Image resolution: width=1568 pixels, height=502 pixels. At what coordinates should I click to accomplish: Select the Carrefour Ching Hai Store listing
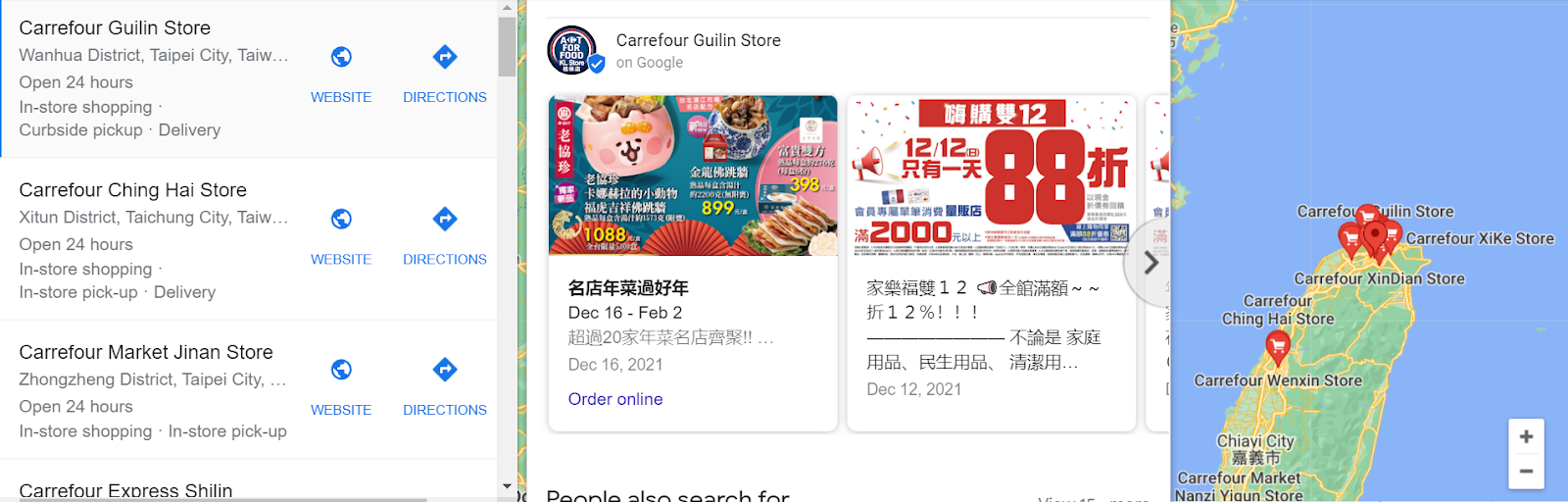tap(132, 190)
